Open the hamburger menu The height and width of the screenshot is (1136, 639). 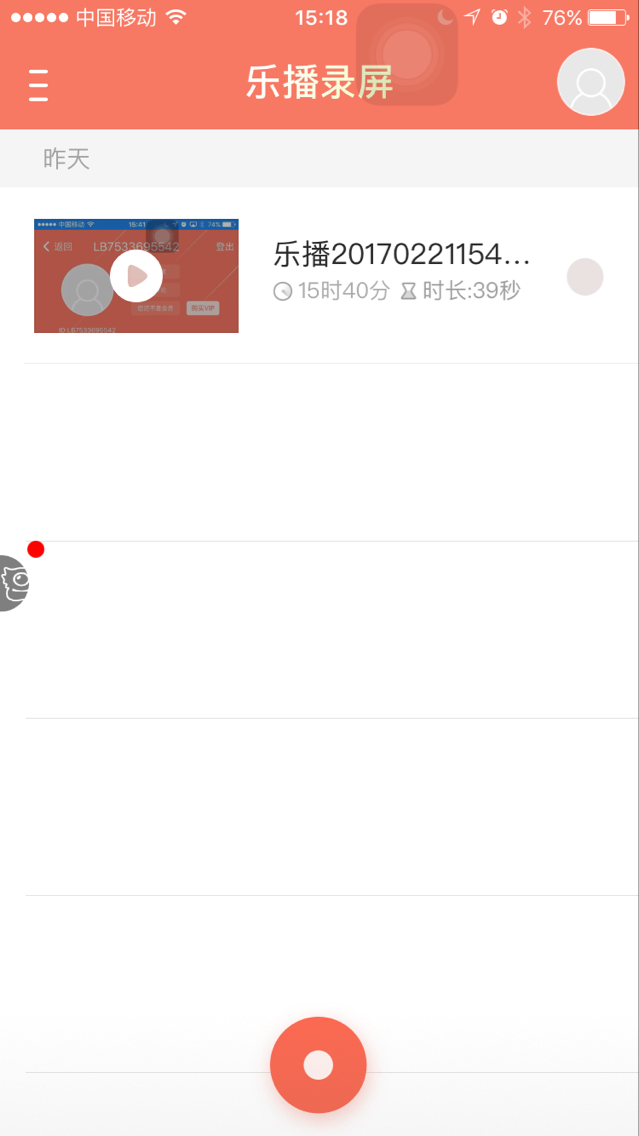click(38, 85)
